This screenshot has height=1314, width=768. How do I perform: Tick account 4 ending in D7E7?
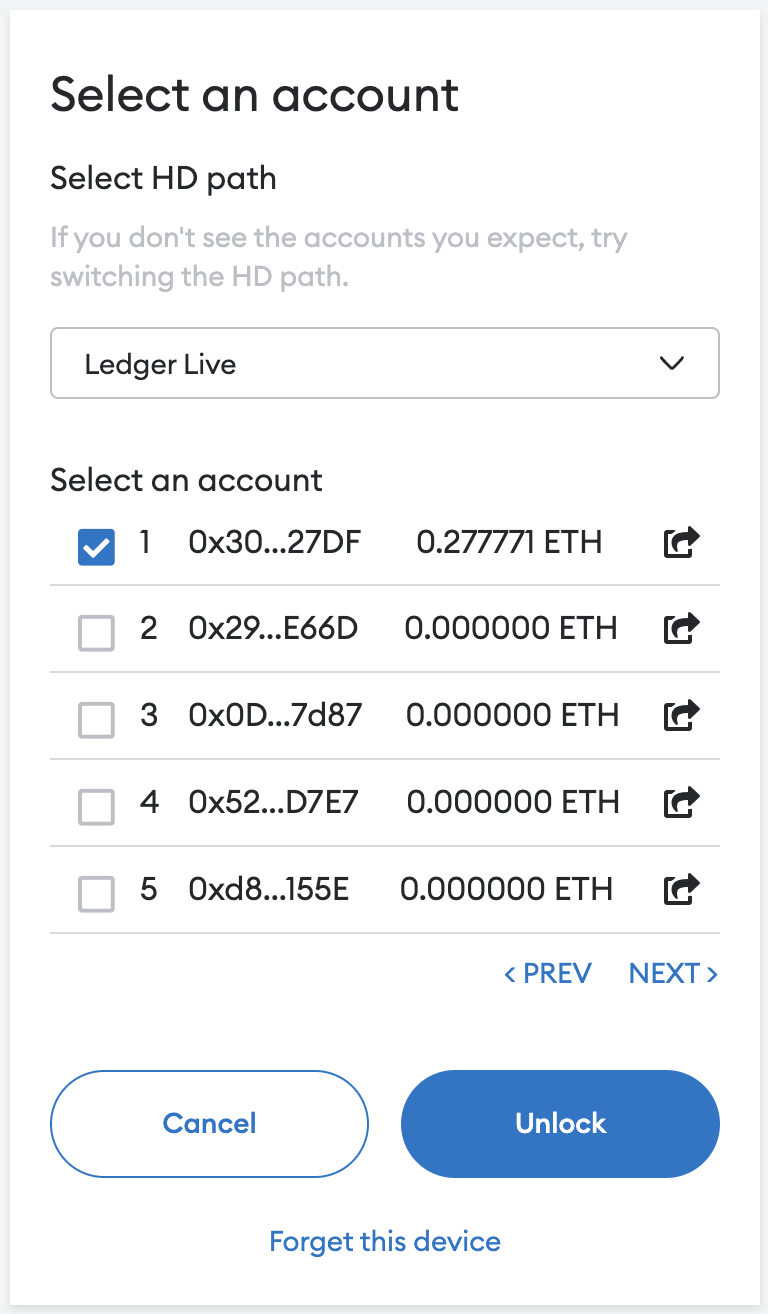(97, 807)
